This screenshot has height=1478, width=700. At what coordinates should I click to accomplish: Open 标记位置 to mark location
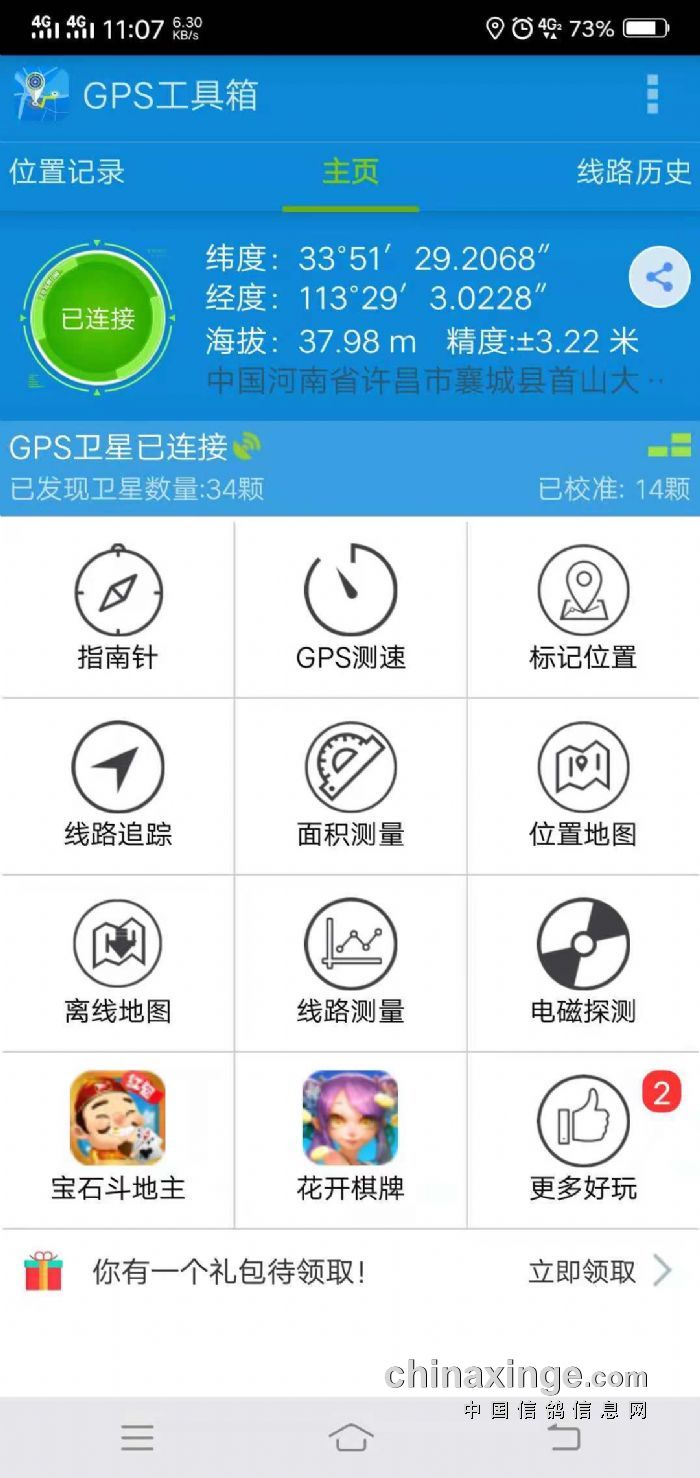pos(583,608)
